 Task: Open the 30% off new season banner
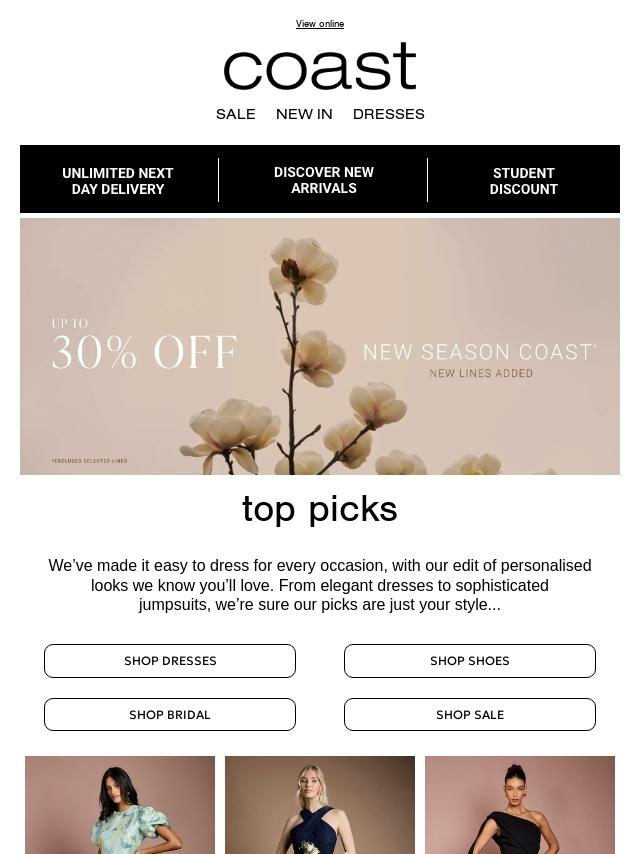320,346
